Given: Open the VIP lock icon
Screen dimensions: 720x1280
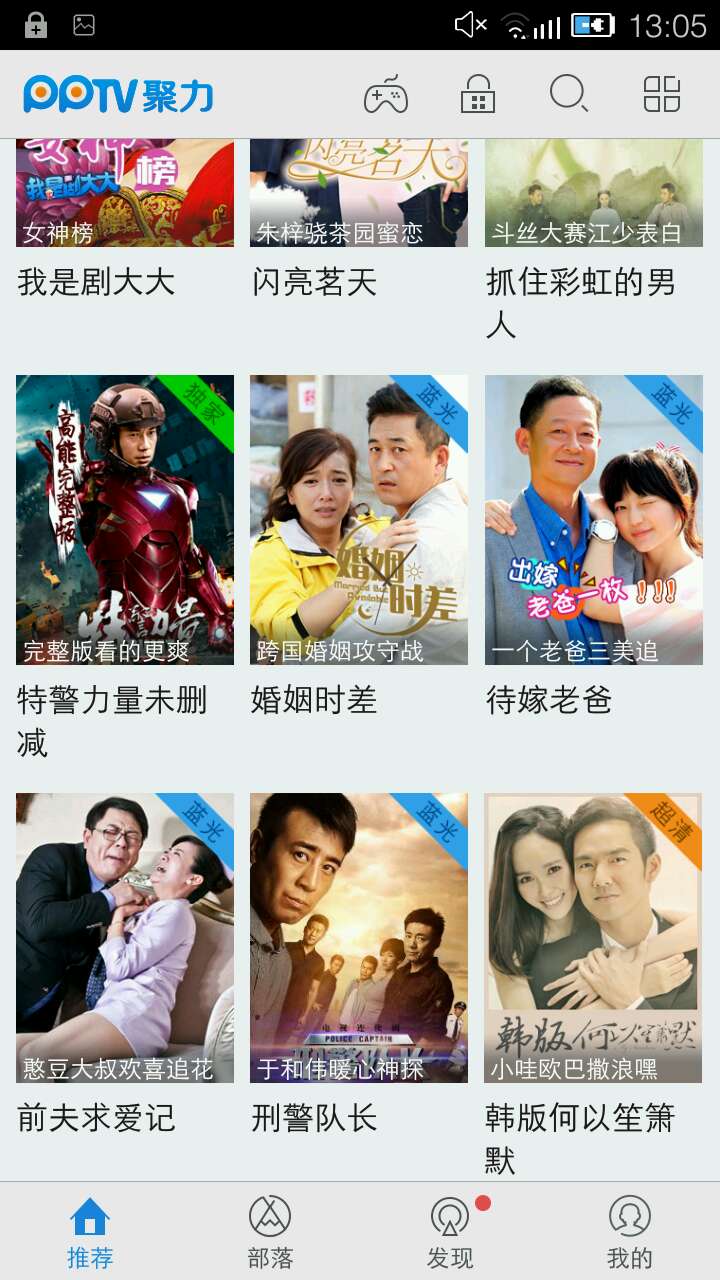Looking at the screenshot, I should coord(477,95).
